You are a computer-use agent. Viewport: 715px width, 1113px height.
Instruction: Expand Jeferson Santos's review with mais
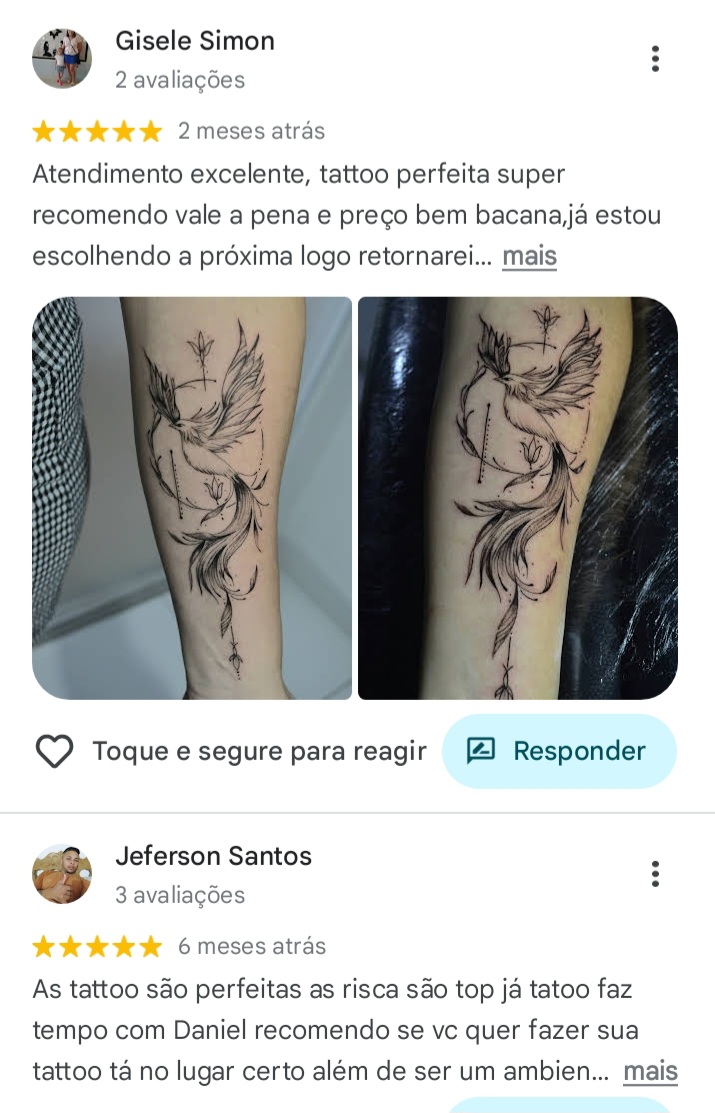(x=650, y=1071)
